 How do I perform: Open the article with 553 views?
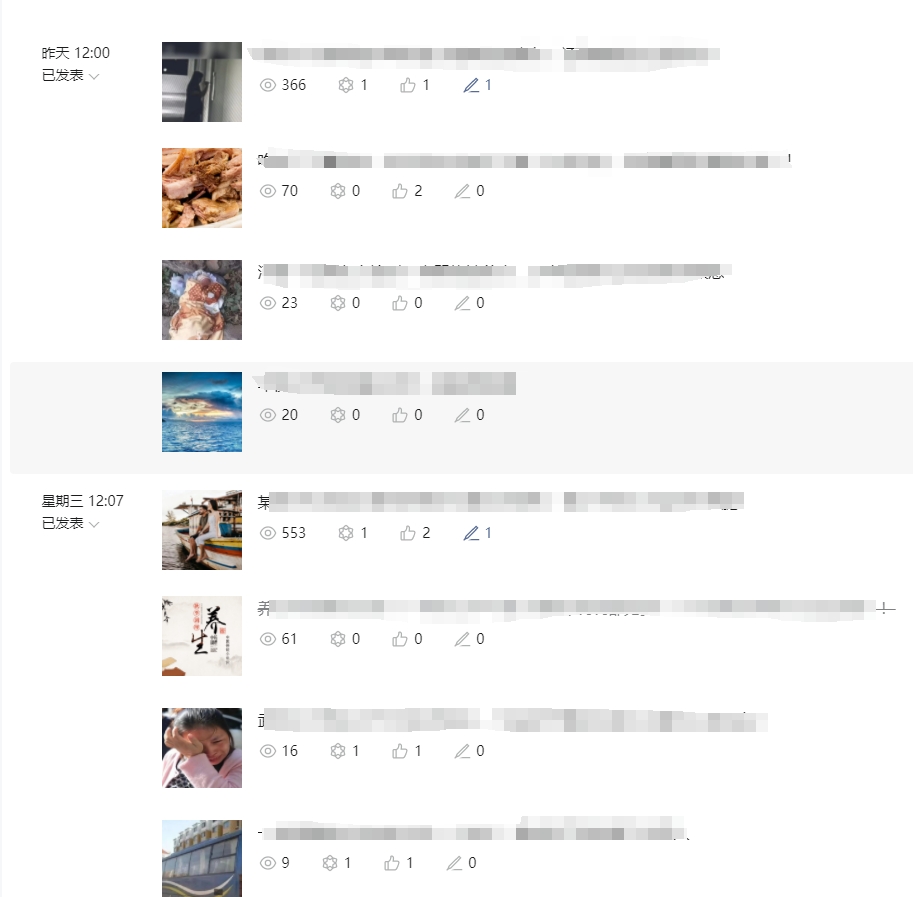pos(500,500)
